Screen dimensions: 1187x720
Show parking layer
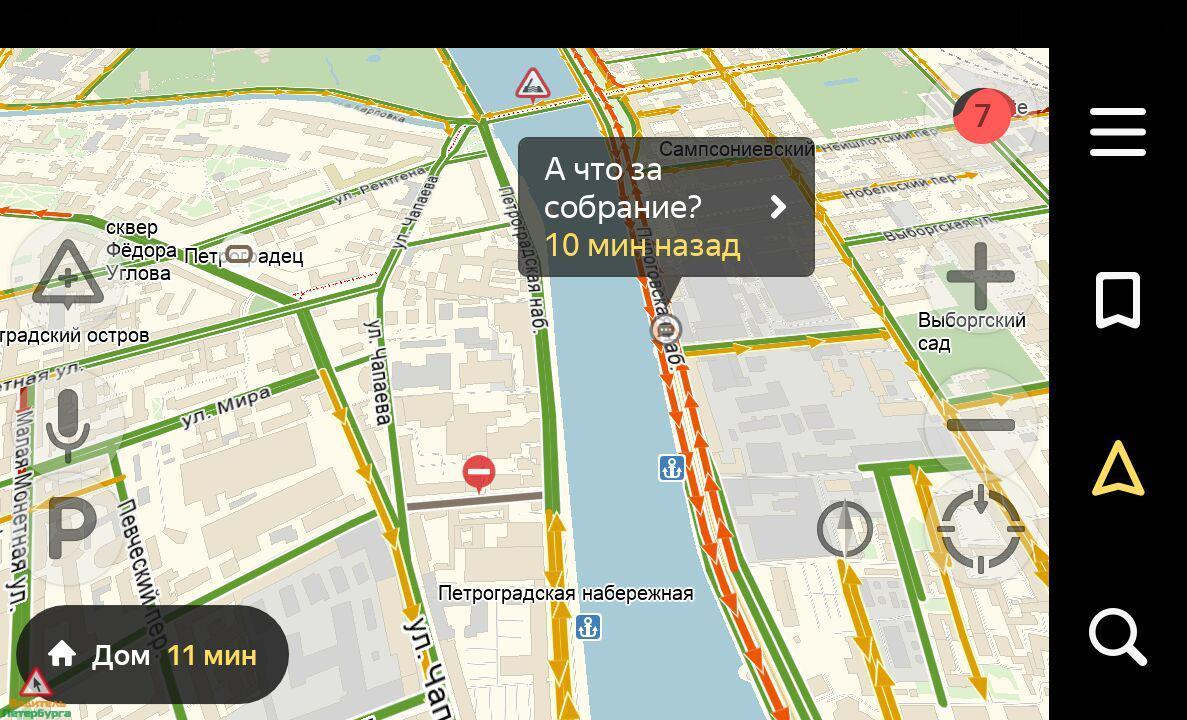(x=71, y=529)
